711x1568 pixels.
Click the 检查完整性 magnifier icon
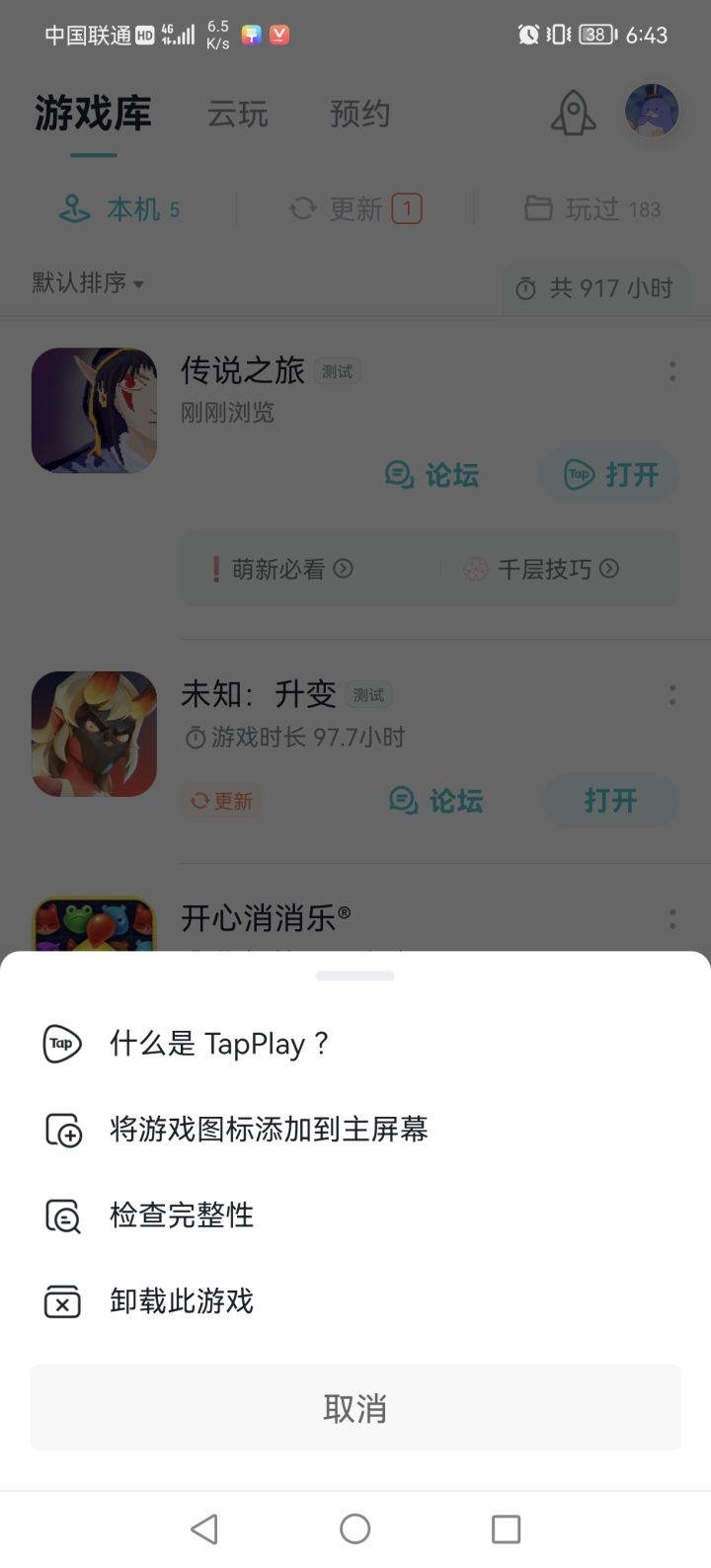[62, 1215]
